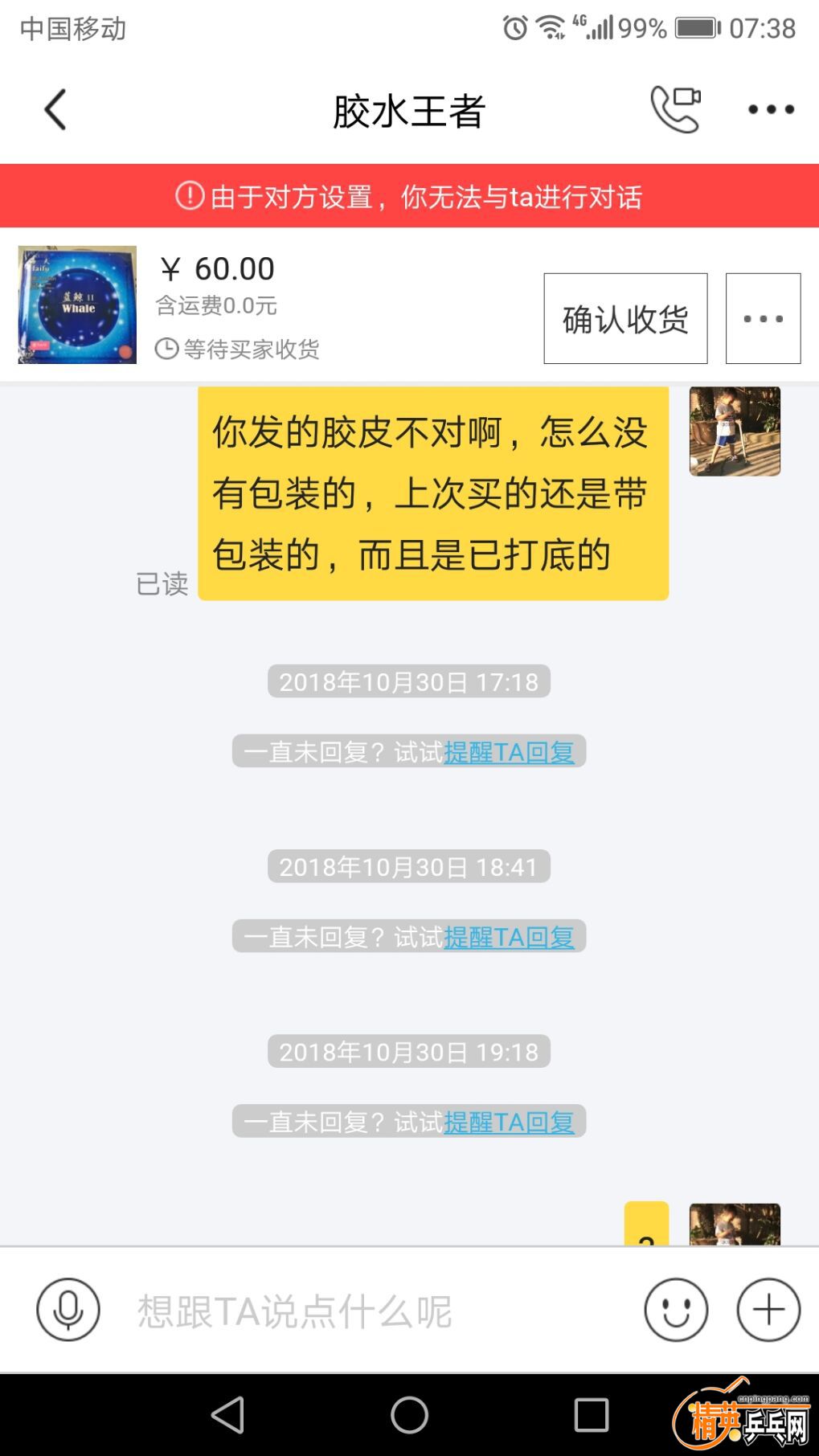Open the Whale rubber product thumbnail
The height and width of the screenshot is (1456, 819).
point(77,305)
